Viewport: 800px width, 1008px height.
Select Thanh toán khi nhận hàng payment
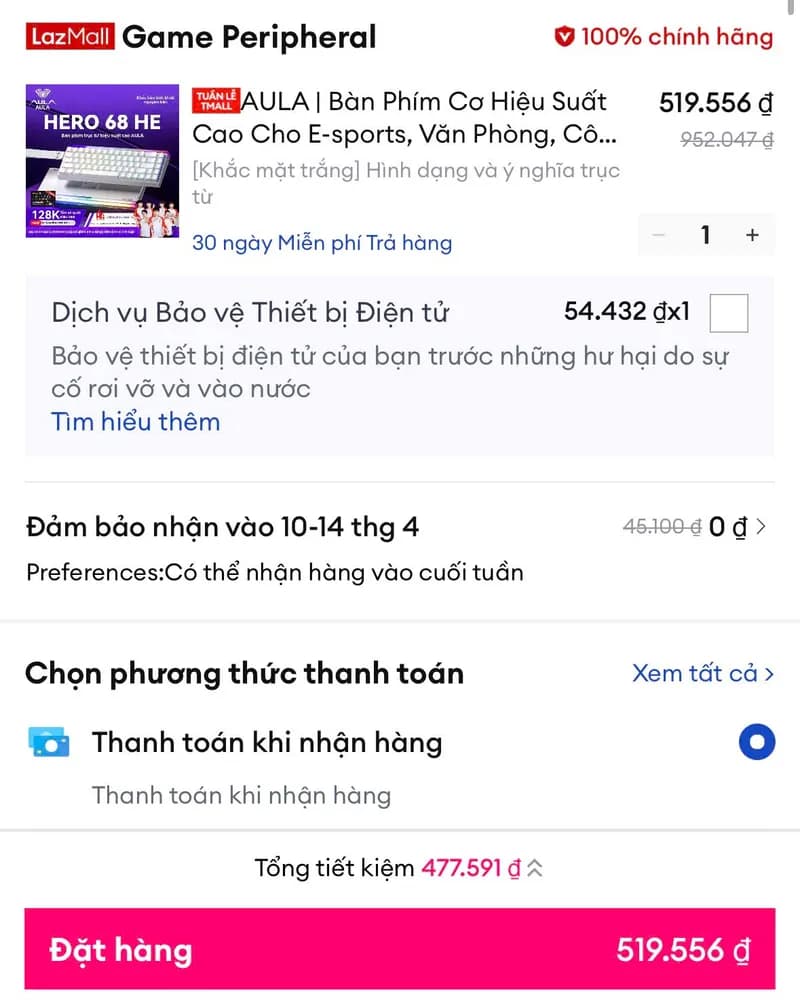[x=756, y=742]
